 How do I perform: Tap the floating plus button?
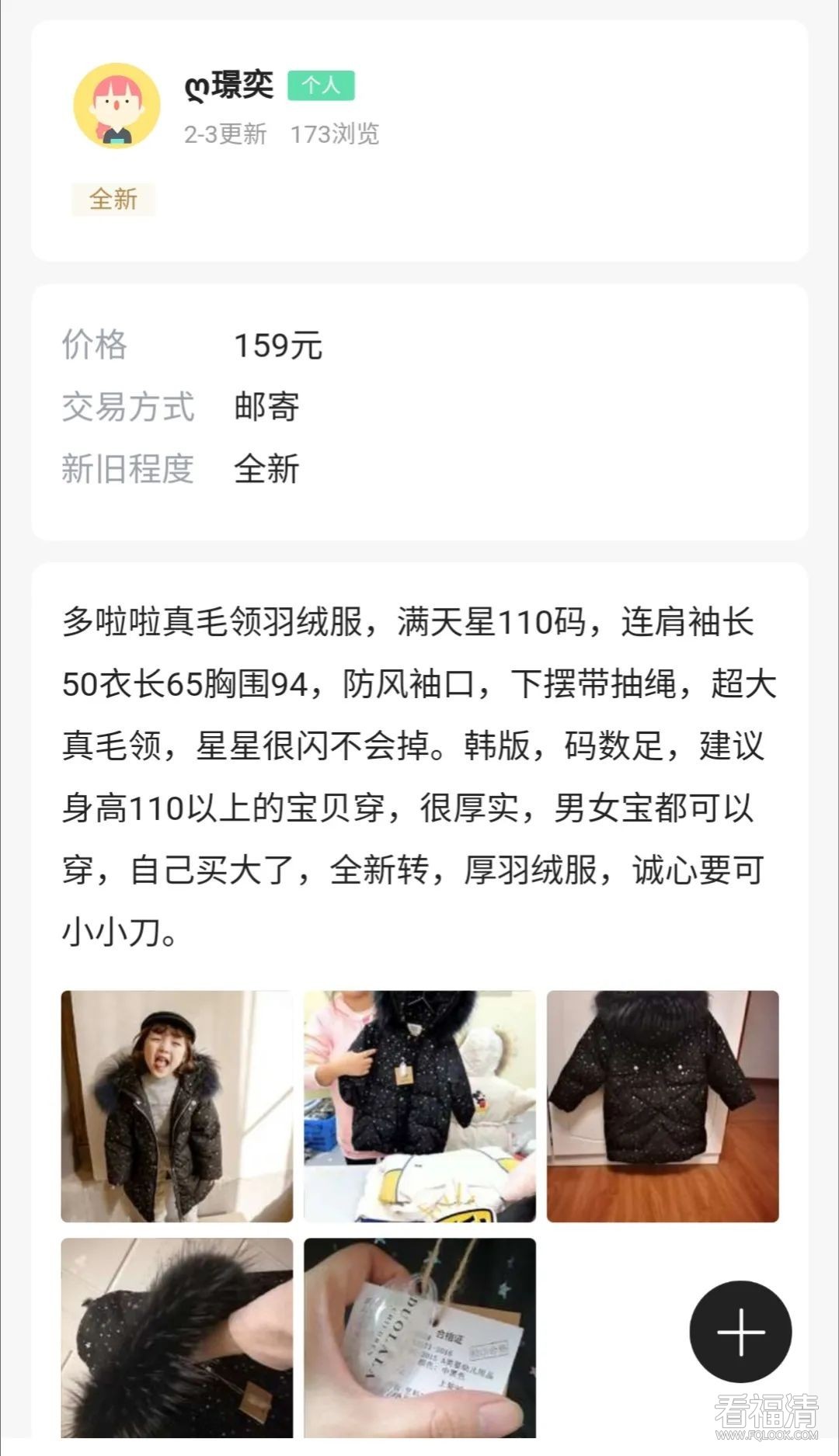(740, 1331)
